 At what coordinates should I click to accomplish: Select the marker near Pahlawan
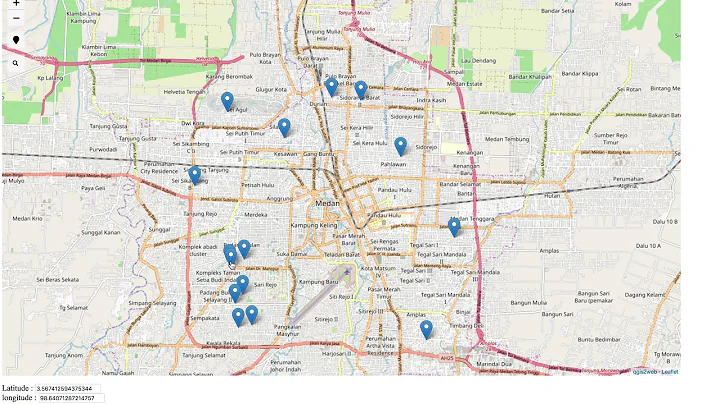point(400,146)
